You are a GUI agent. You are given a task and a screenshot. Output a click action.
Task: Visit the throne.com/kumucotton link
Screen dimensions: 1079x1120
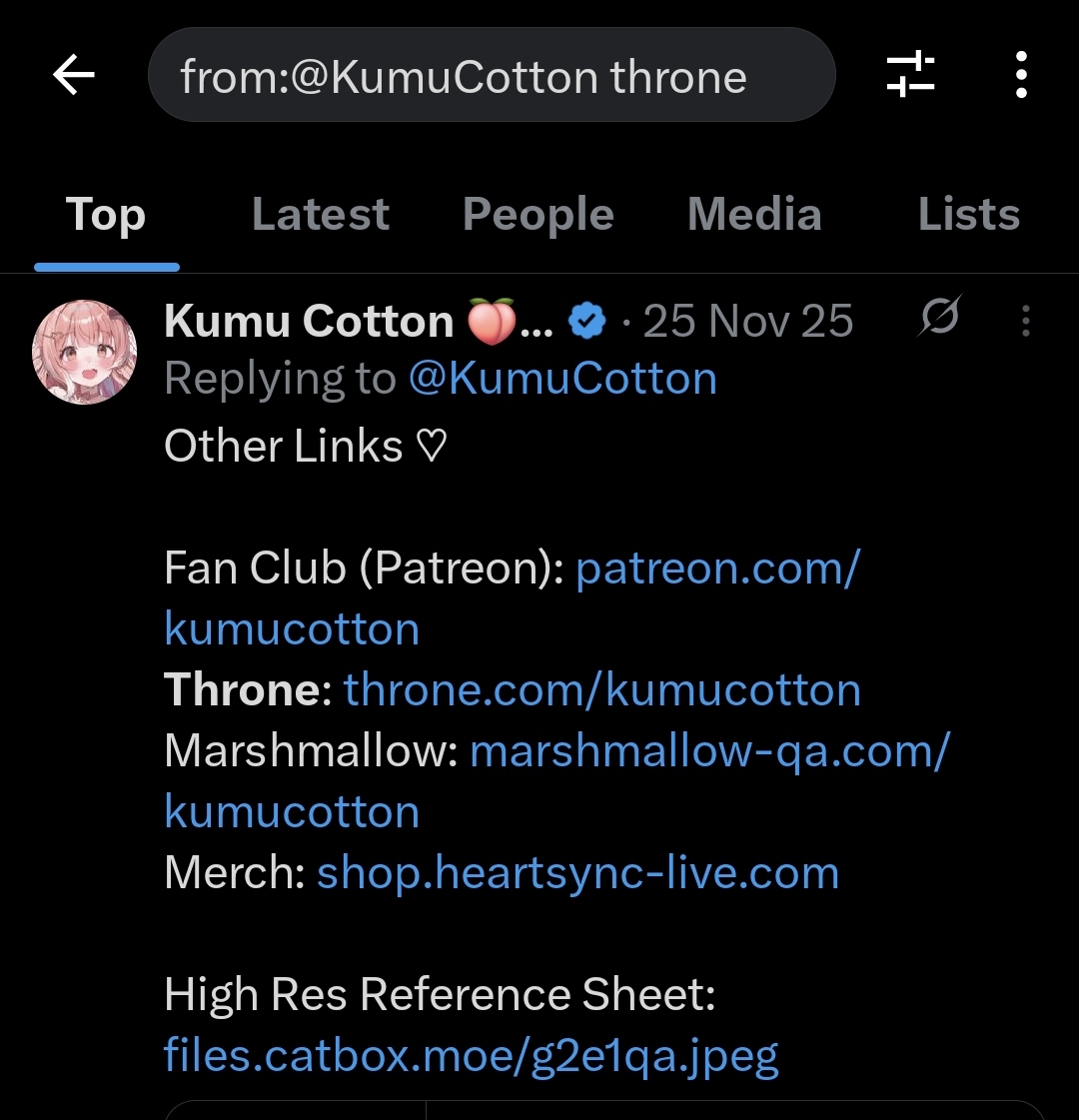(x=602, y=690)
